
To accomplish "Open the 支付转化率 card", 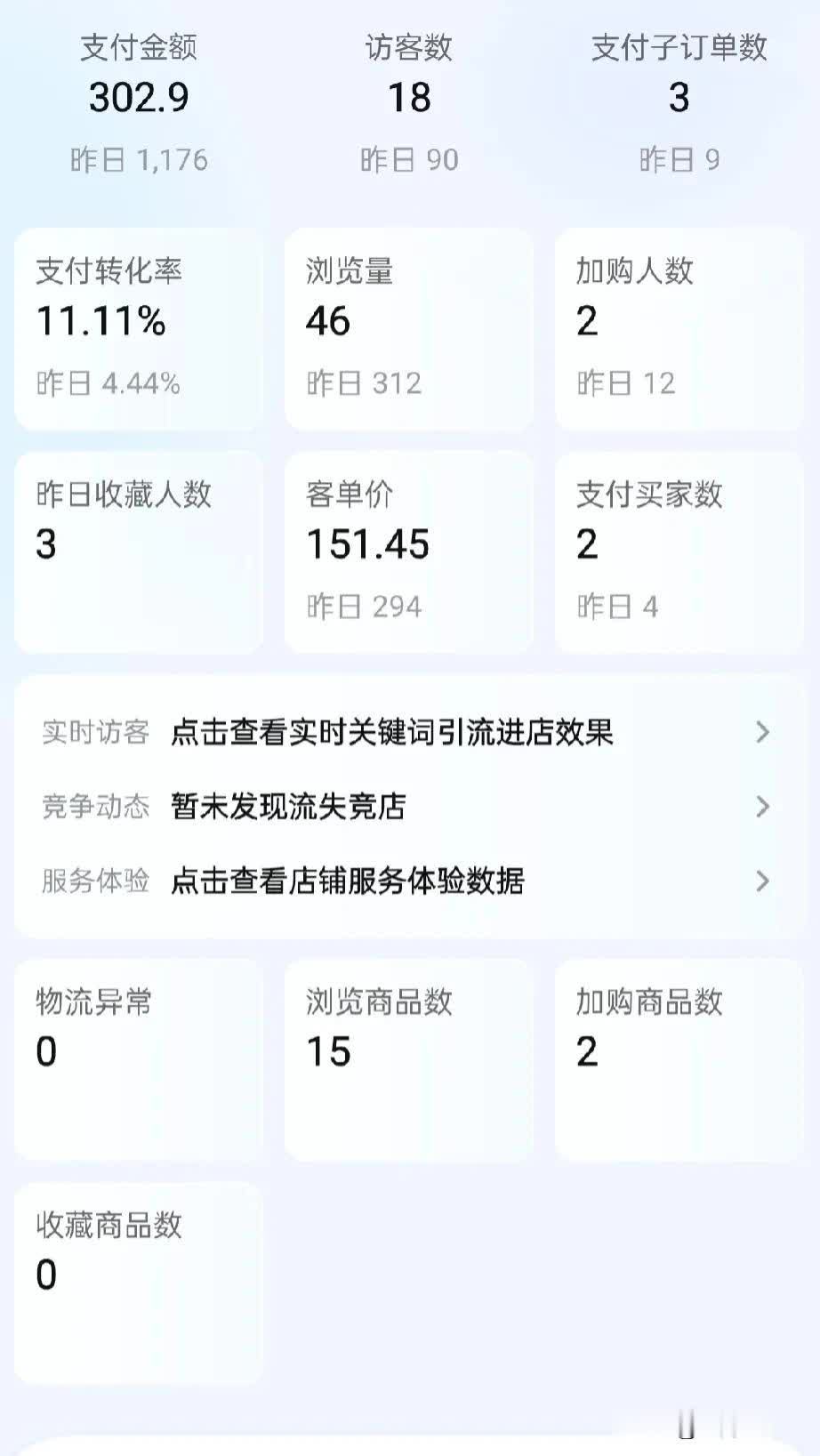I will (139, 329).
